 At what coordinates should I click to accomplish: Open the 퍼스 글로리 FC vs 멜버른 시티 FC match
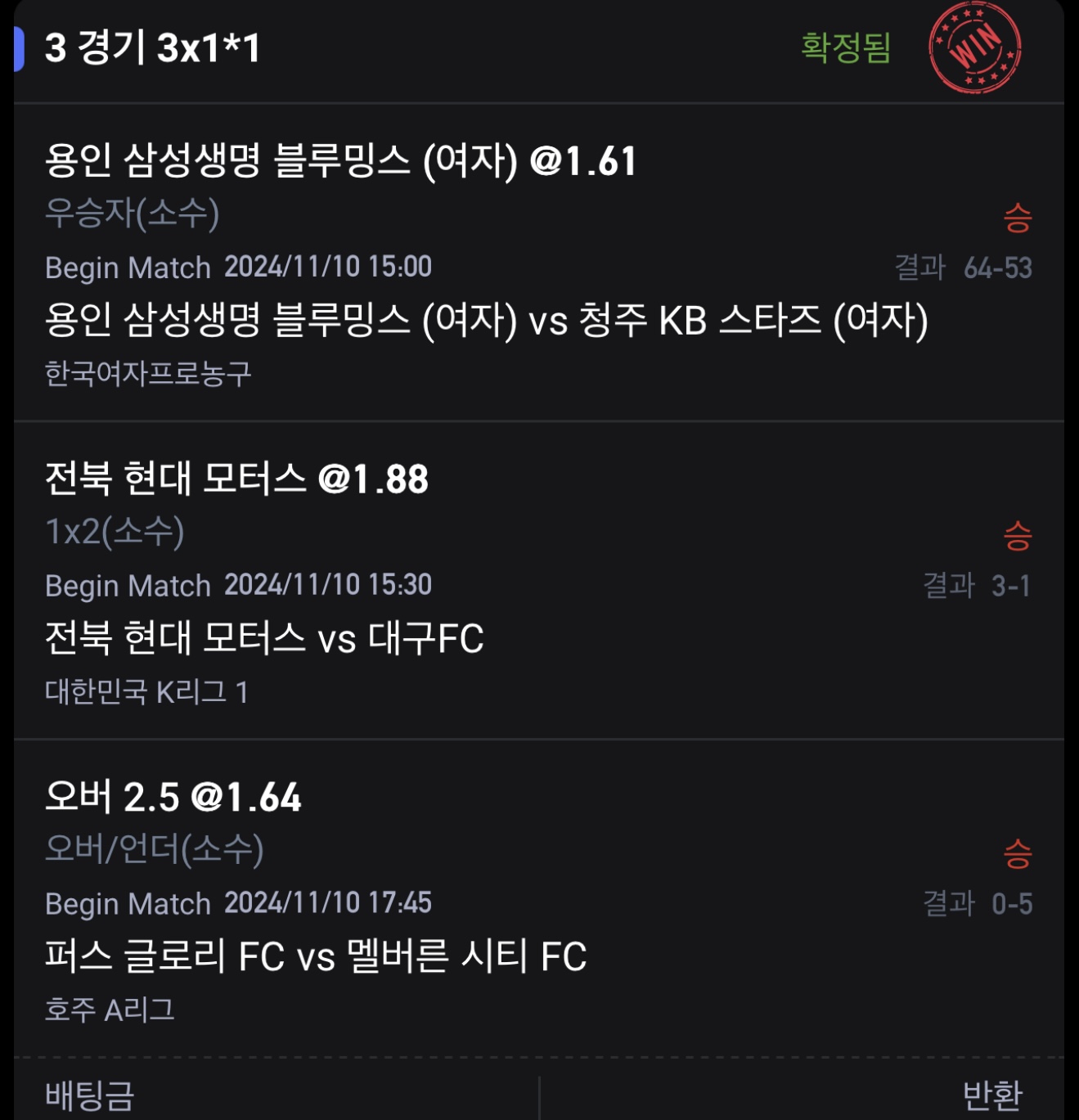pyautogui.click(x=316, y=956)
